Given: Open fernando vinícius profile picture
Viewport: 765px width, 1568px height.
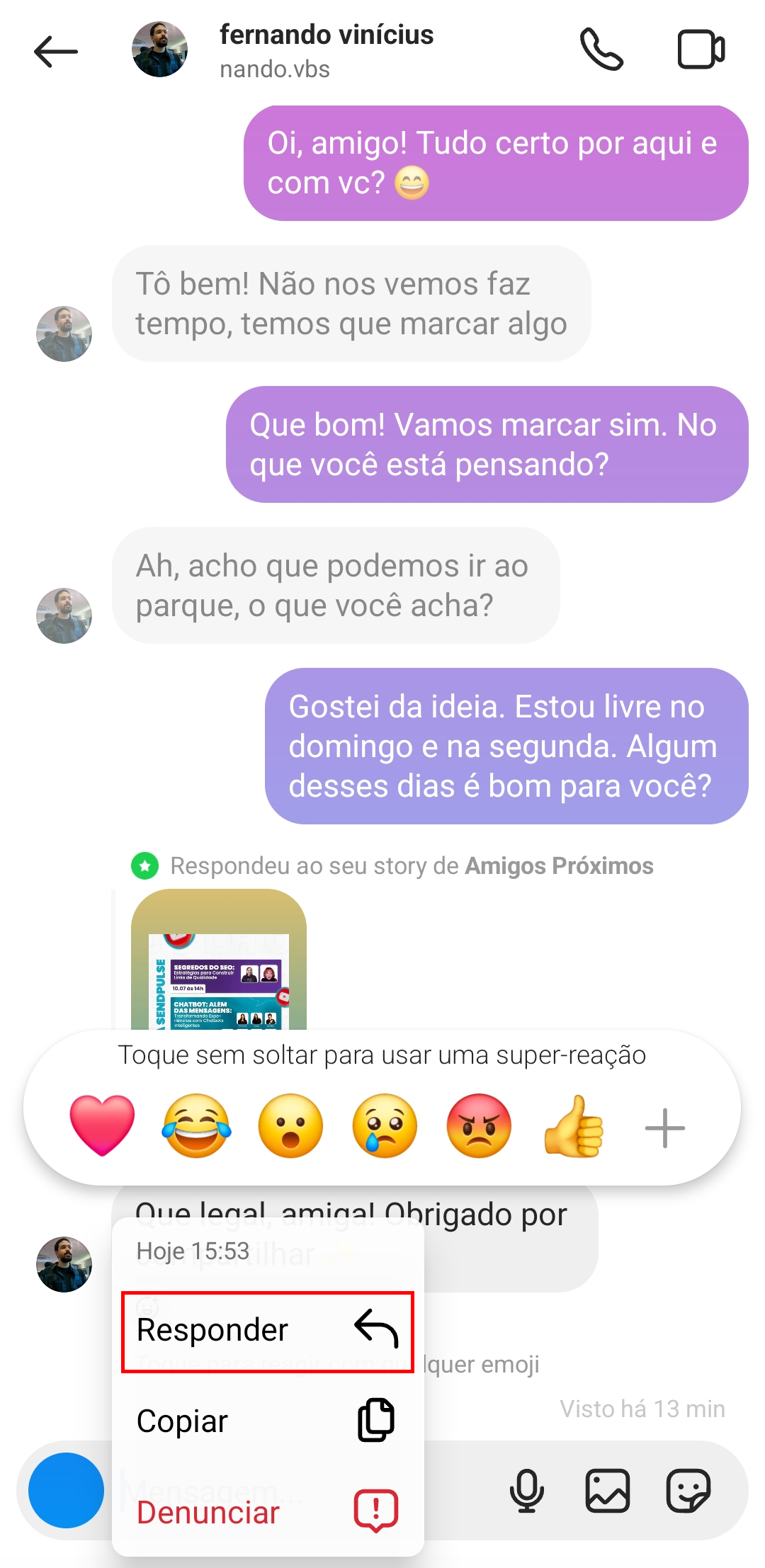Looking at the screenshot, I should pos(161,48).
